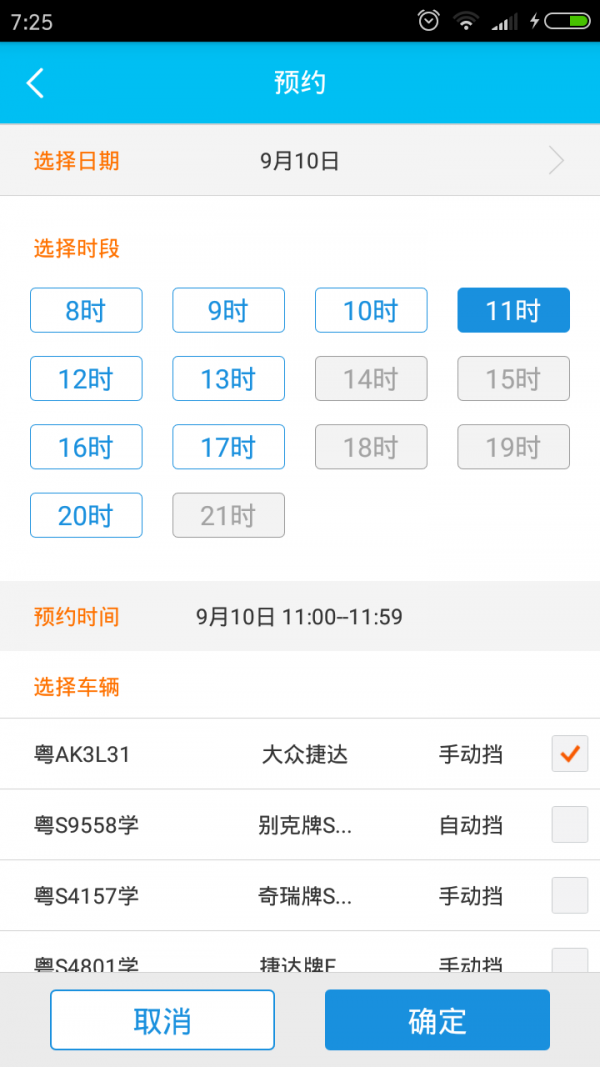Select the 9时 time slot
Screen dimensions: 600x1067
(228, 310)
